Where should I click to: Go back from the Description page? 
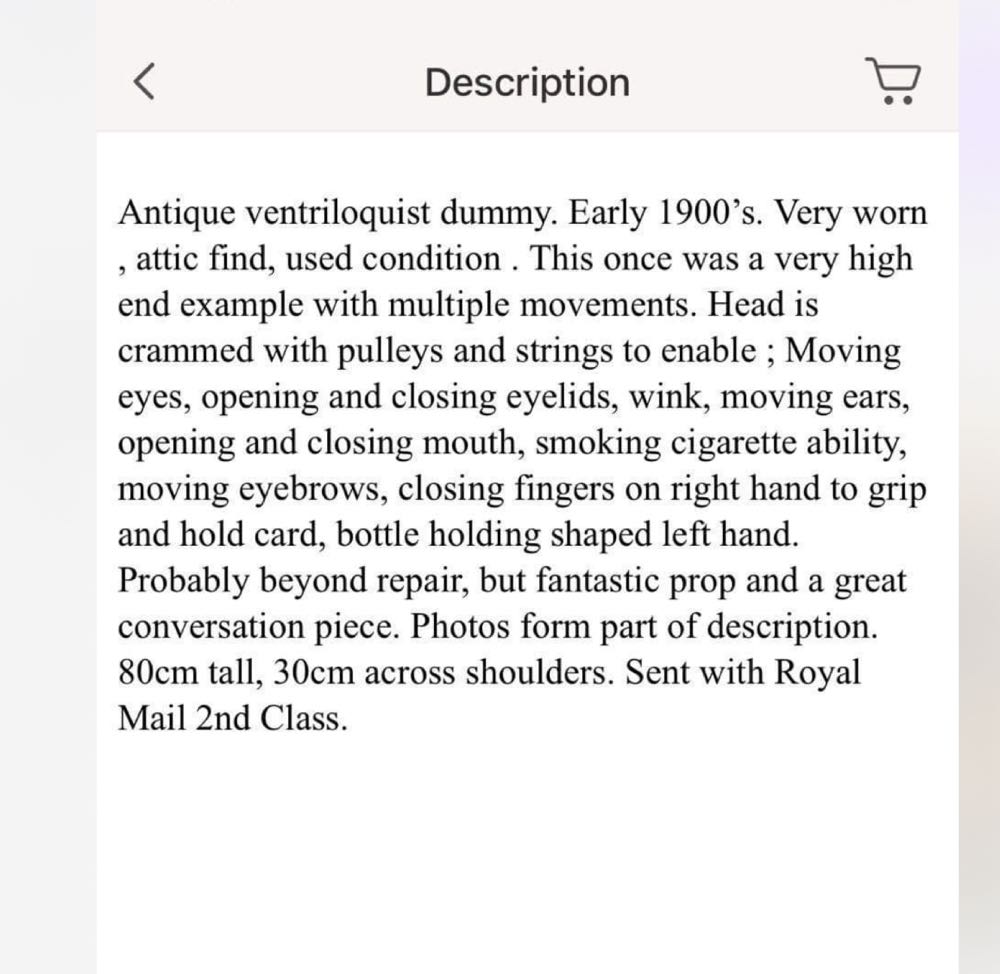click(144, 82)
